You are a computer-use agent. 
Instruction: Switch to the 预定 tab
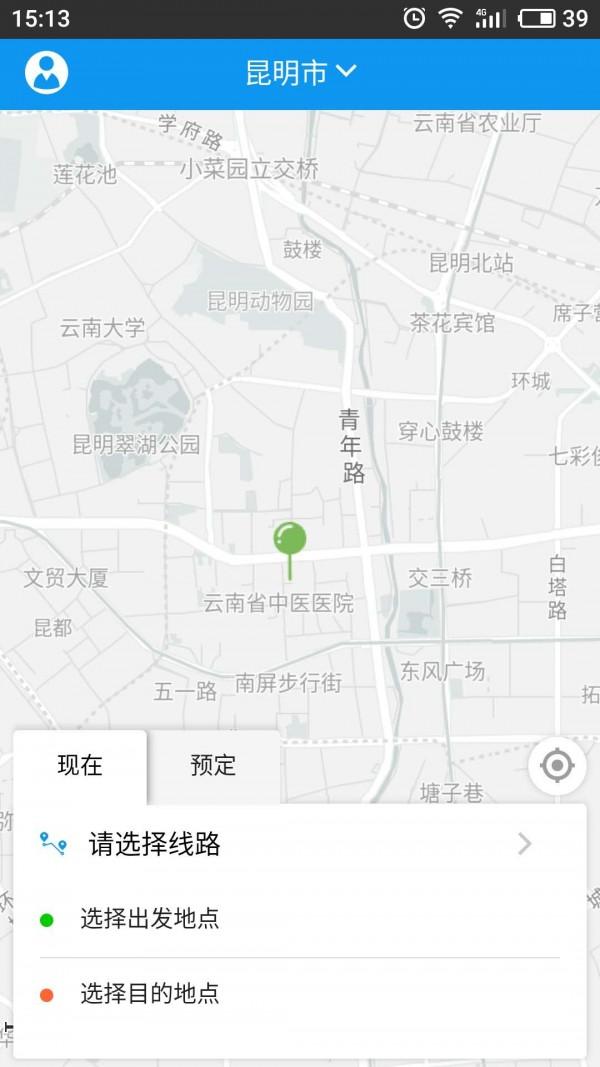pos(213,766)
